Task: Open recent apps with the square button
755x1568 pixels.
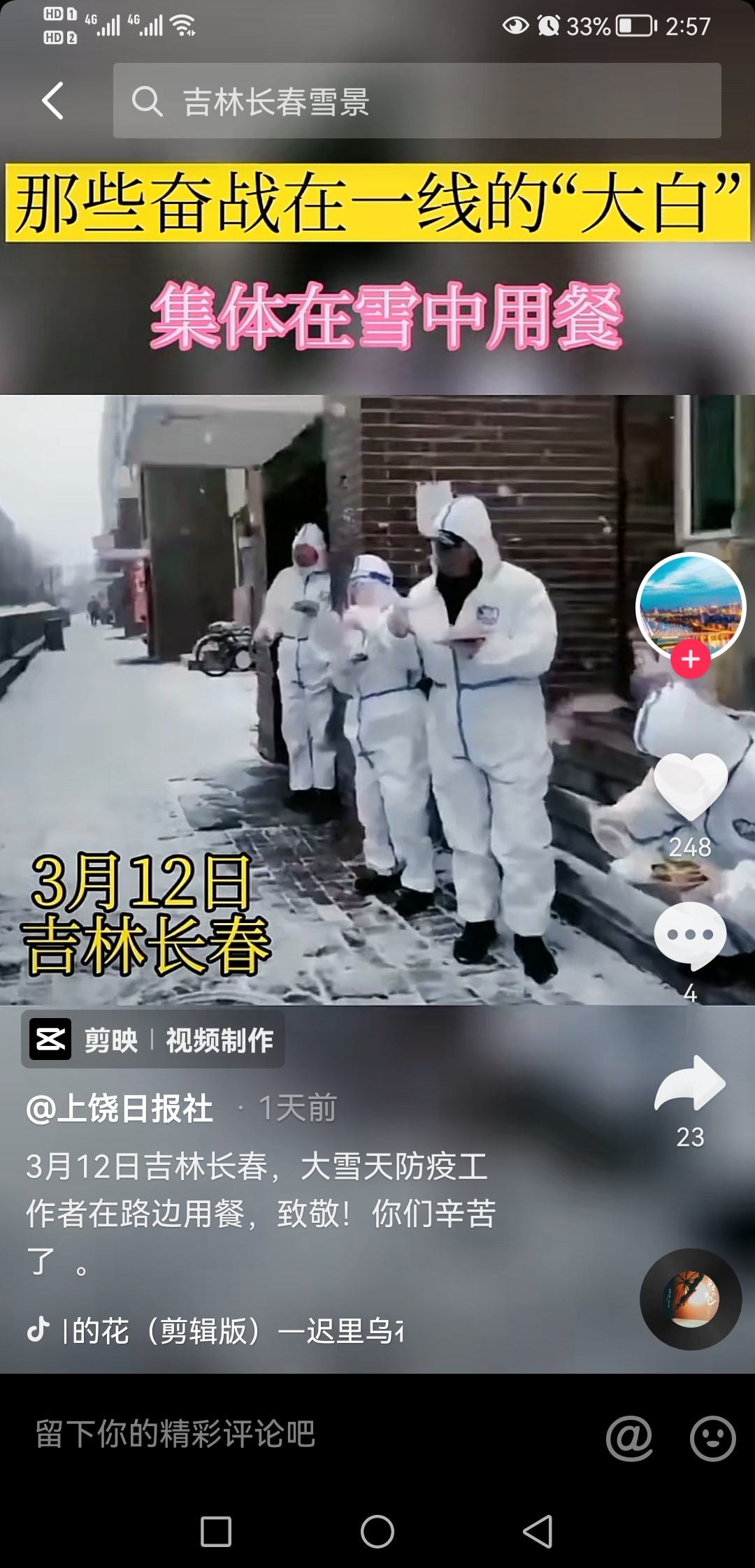Action: pos(216,1532)
